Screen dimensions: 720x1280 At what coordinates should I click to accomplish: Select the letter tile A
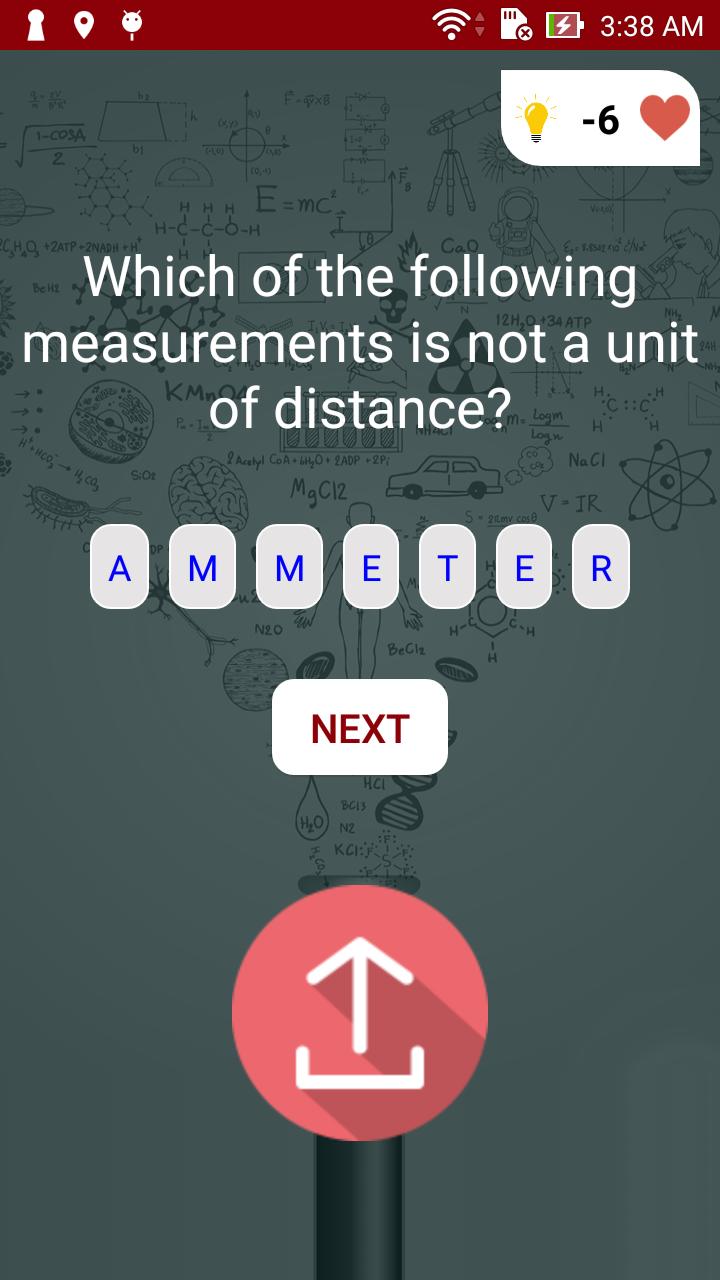[x=119, y=567]
